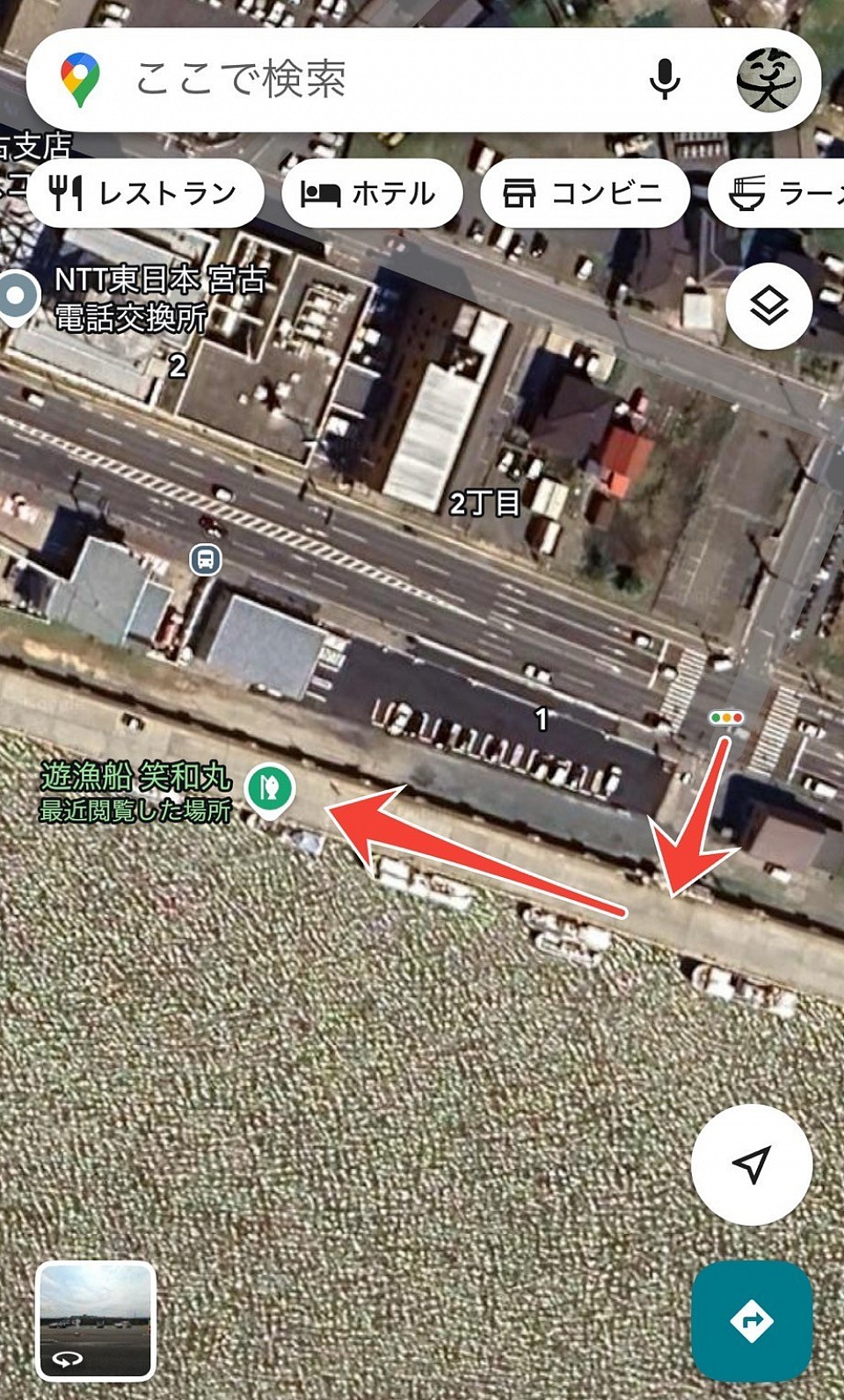Select the コンビニ chip
Image resolution: width=844 pixels, height=1400 pixels.
[584, 193]
